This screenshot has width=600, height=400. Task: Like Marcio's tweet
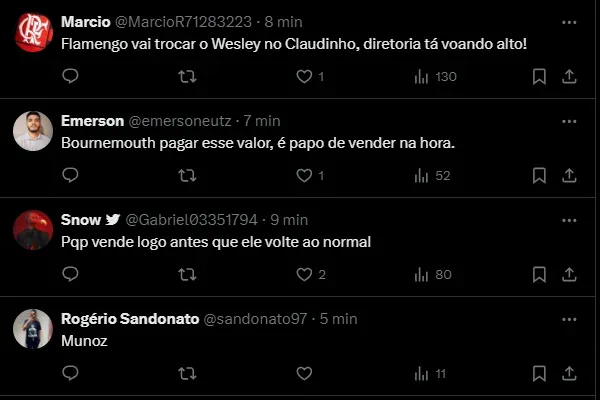(304, 76)
